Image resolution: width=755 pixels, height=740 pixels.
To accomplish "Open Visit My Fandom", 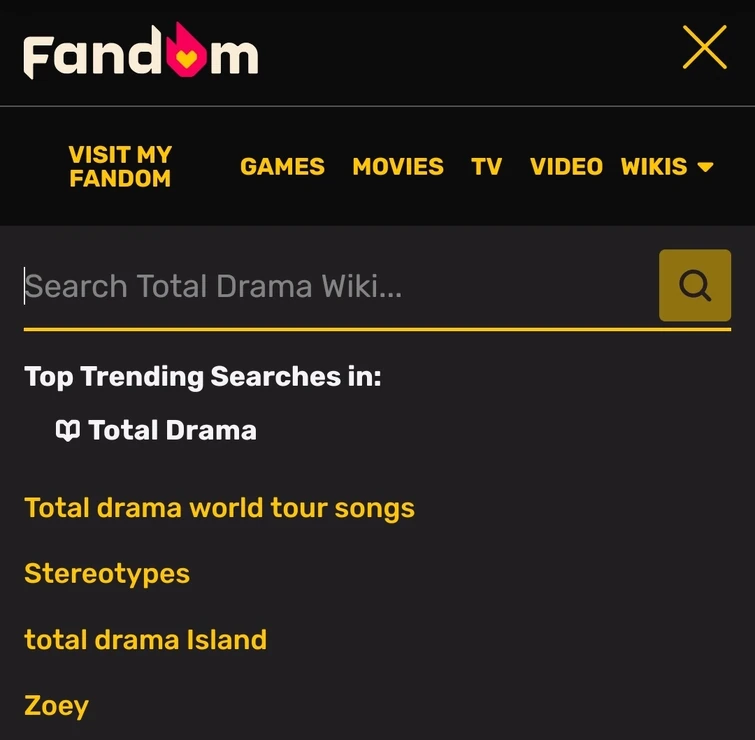I will [x=120, y=167].
